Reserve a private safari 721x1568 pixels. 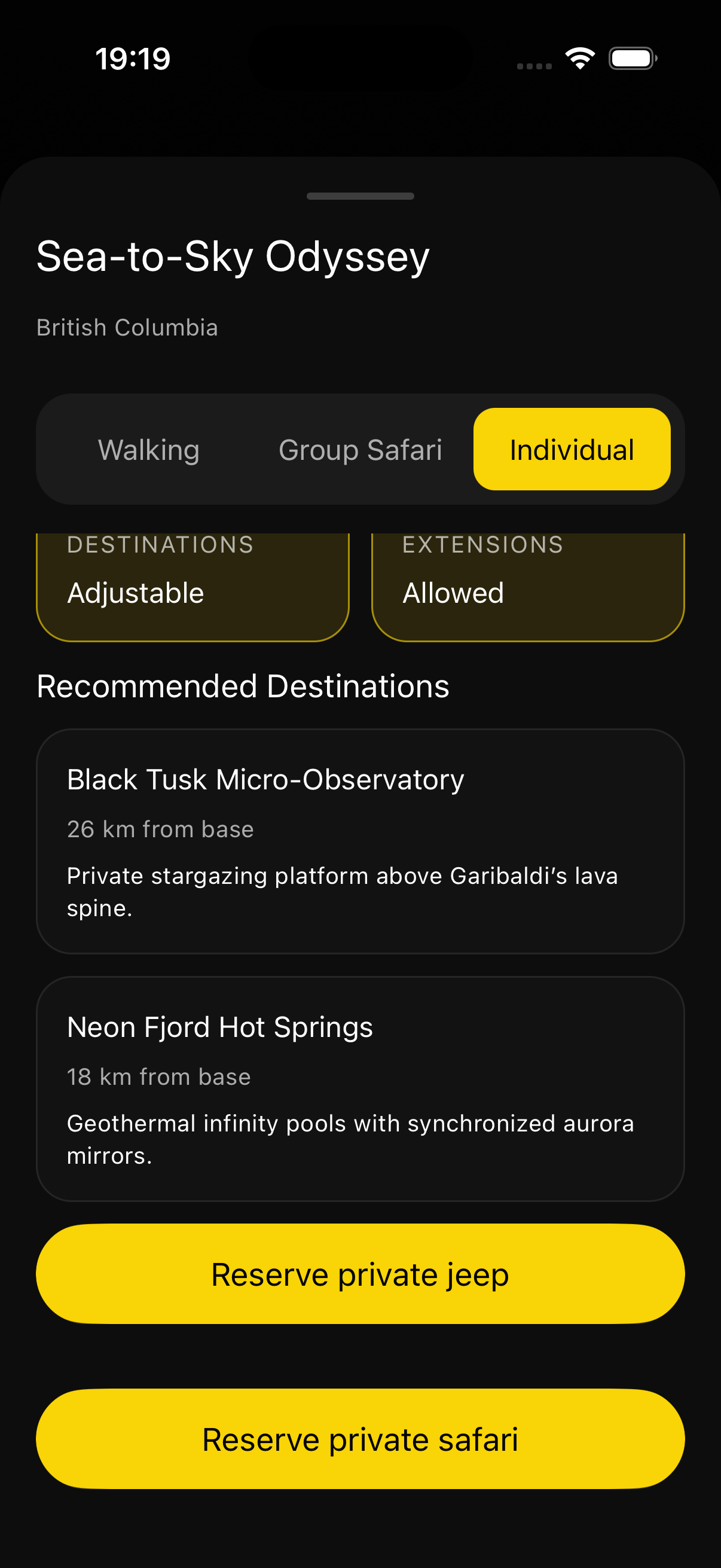pos(360,1438)
